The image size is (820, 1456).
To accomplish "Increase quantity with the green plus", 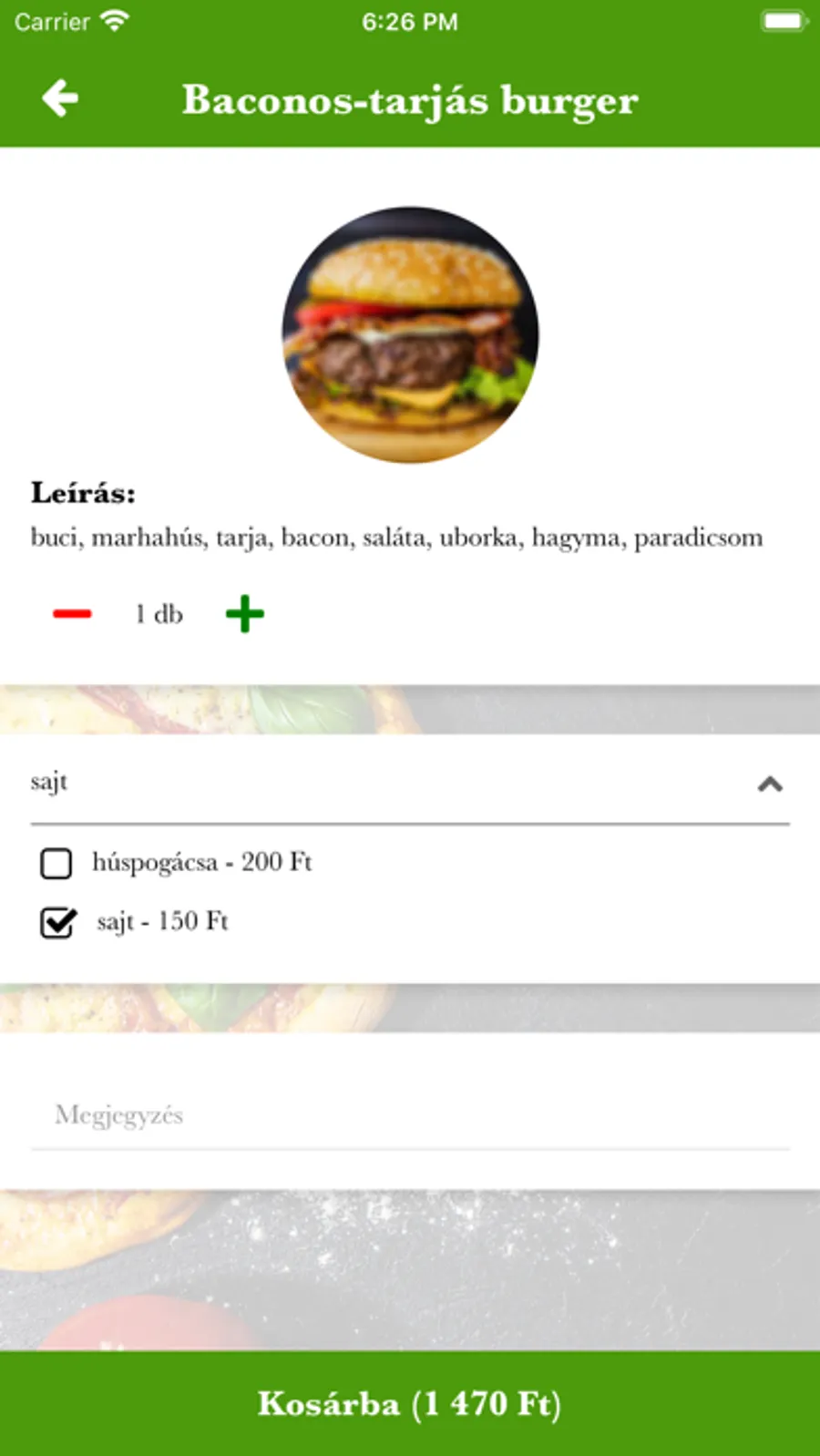I will click(x=244, y=614).
